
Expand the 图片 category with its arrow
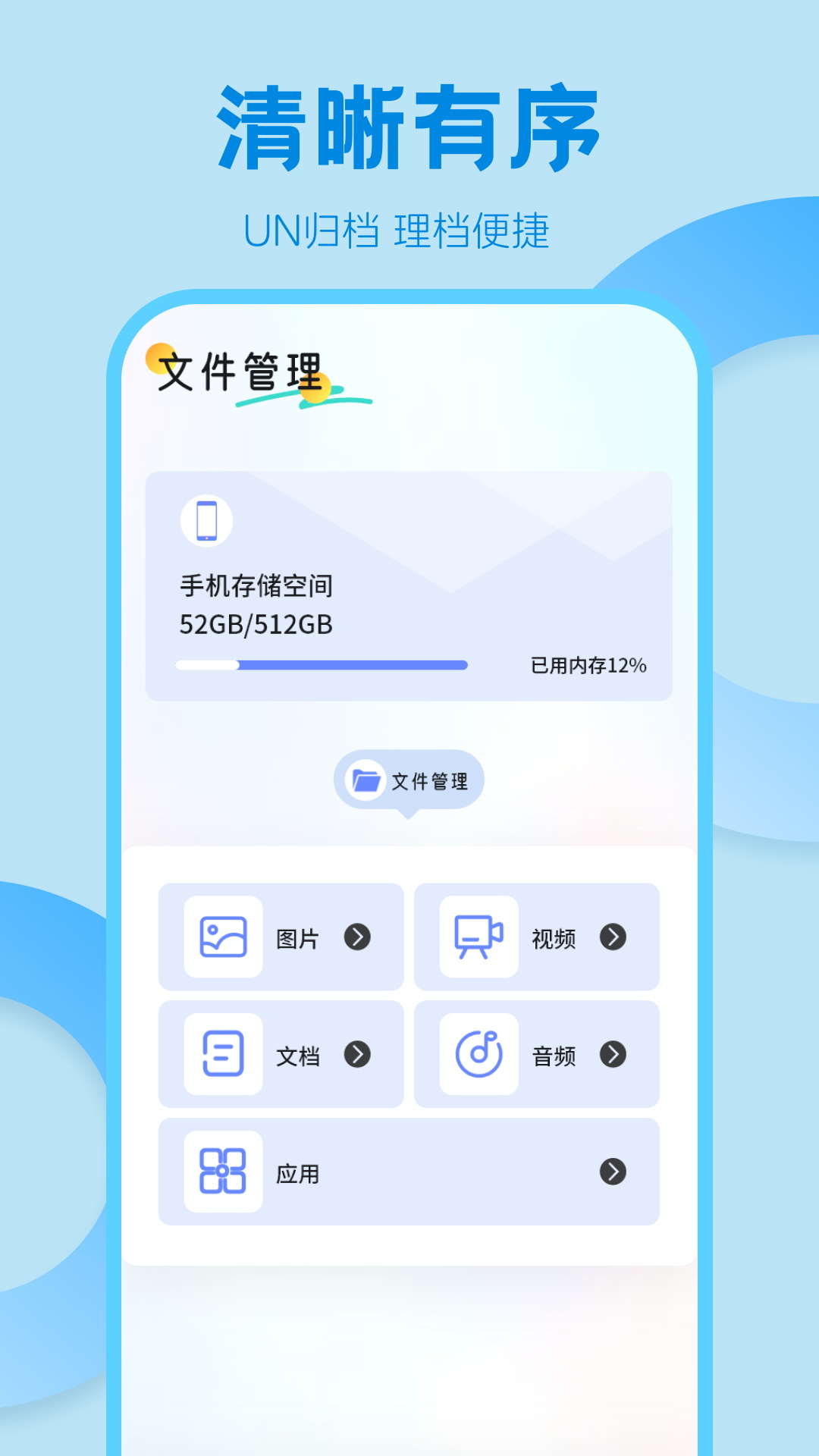[356, 938]
